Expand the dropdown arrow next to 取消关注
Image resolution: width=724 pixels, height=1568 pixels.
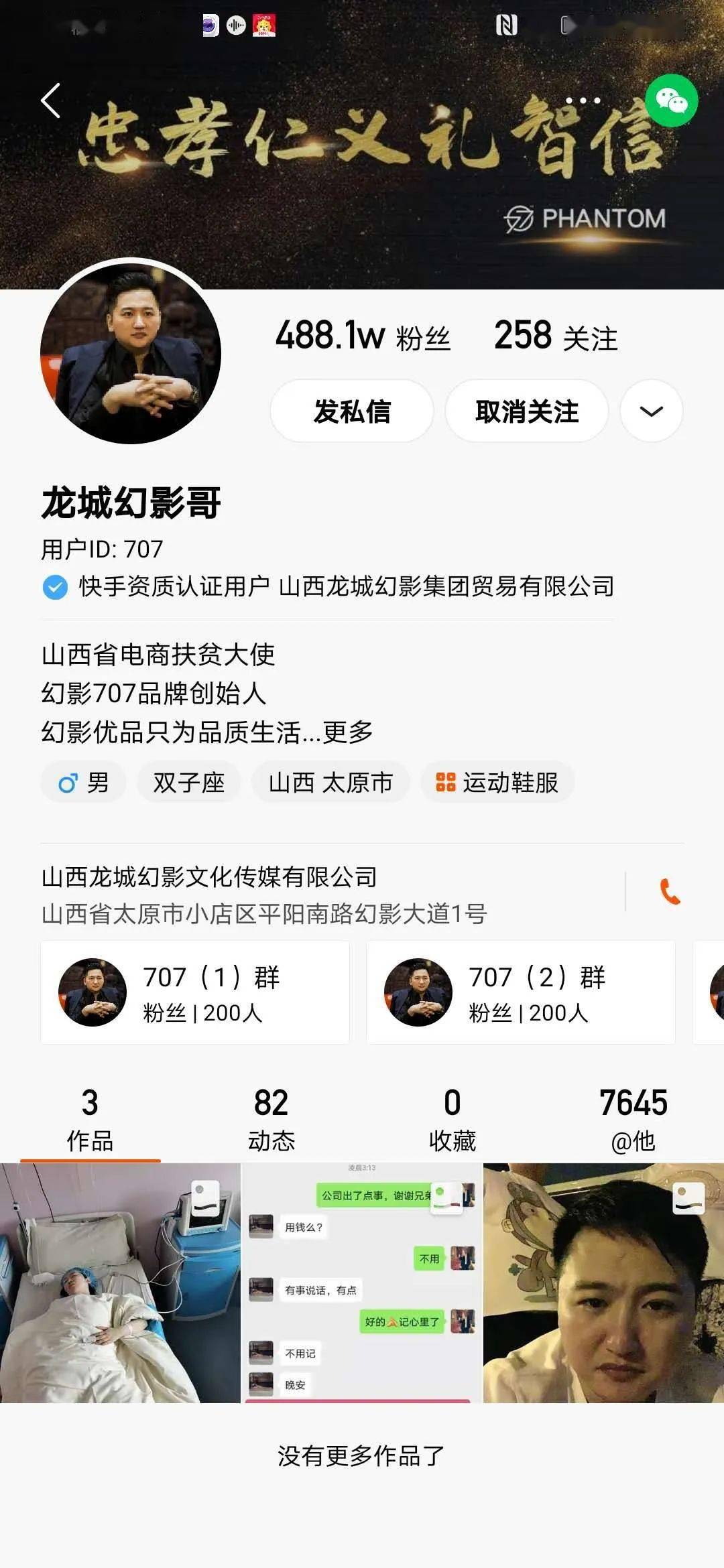(x=652, y=411)
